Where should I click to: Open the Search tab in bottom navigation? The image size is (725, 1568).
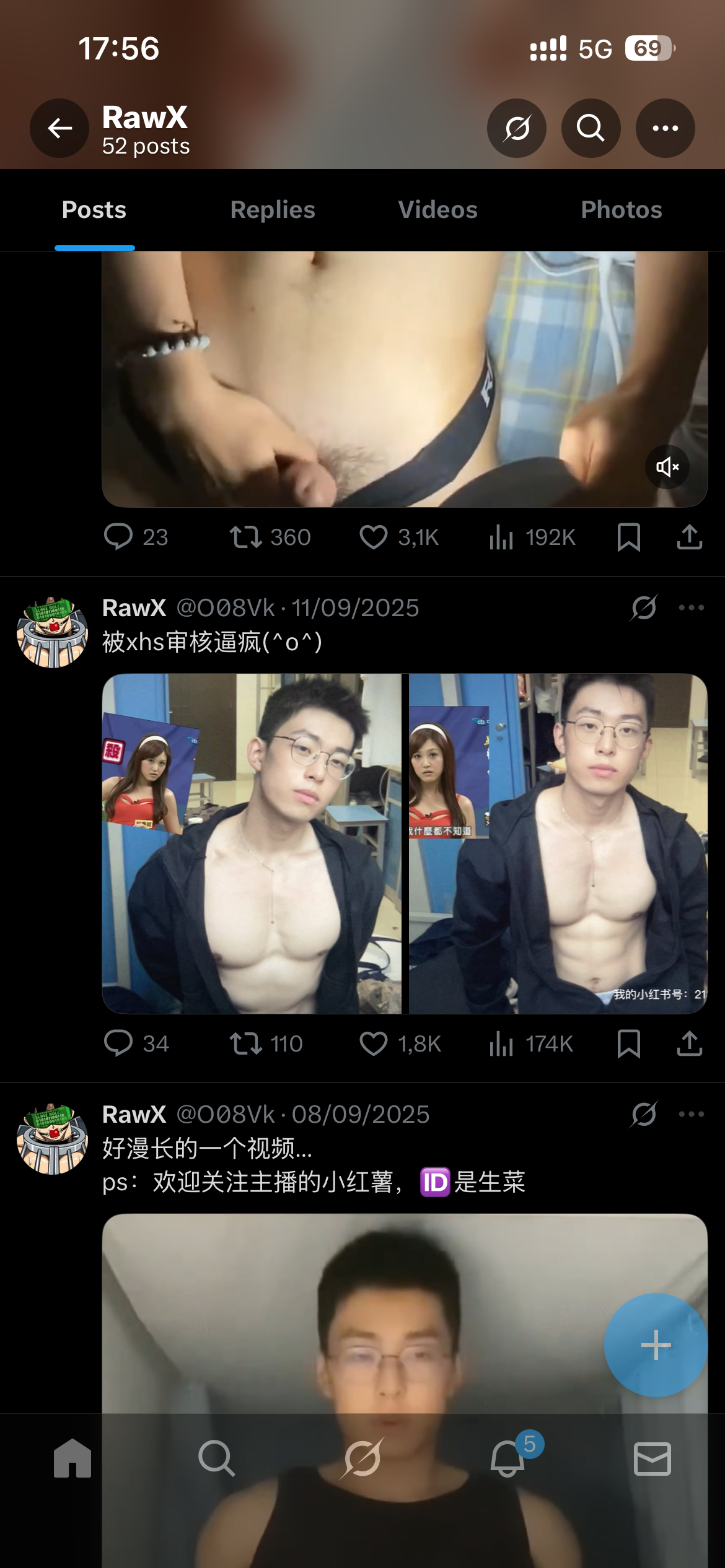(217, 1458)
